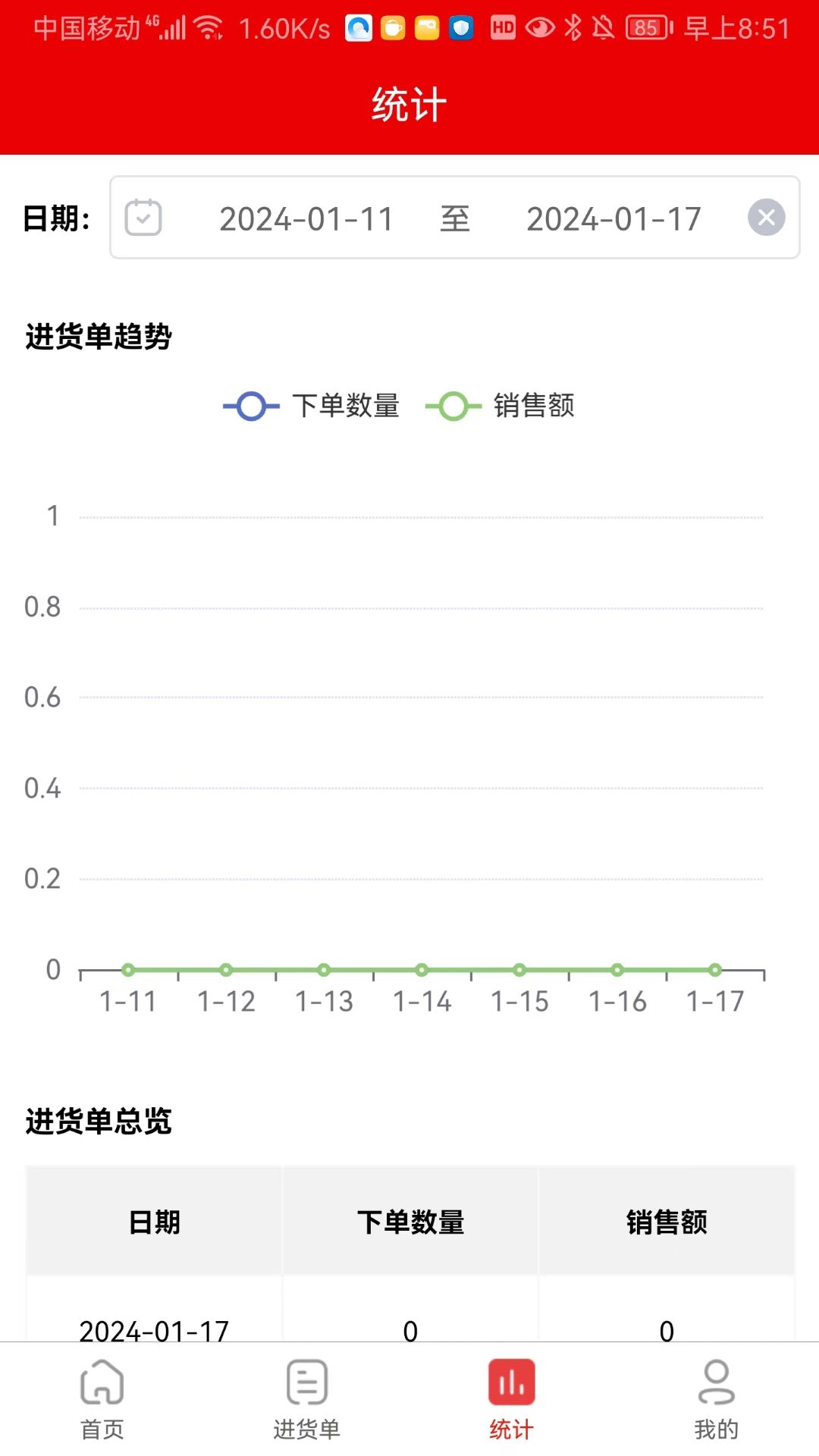Clear the selected date range

(766, 218)
